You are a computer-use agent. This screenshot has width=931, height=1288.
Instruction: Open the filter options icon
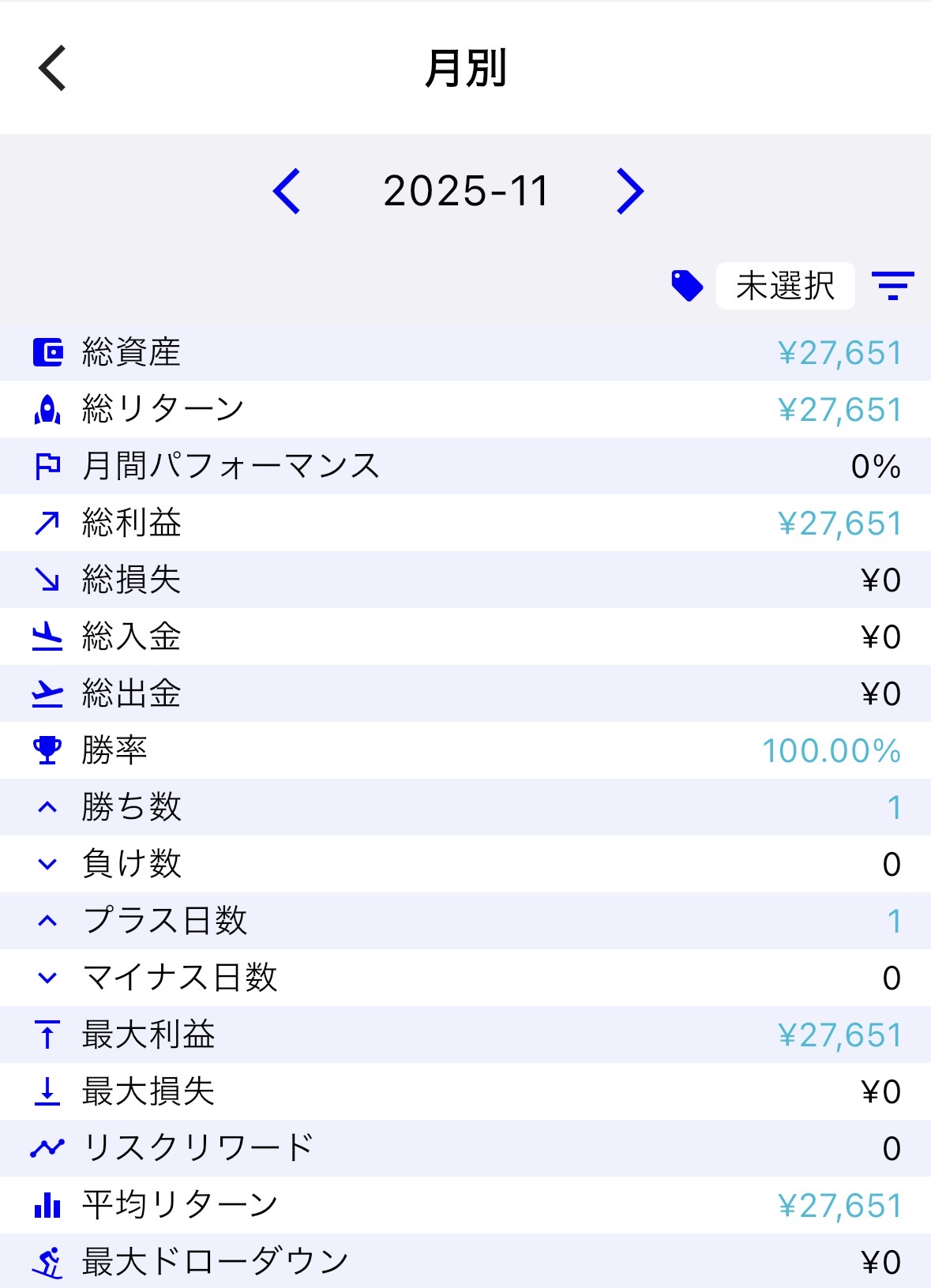pos(892,285)
